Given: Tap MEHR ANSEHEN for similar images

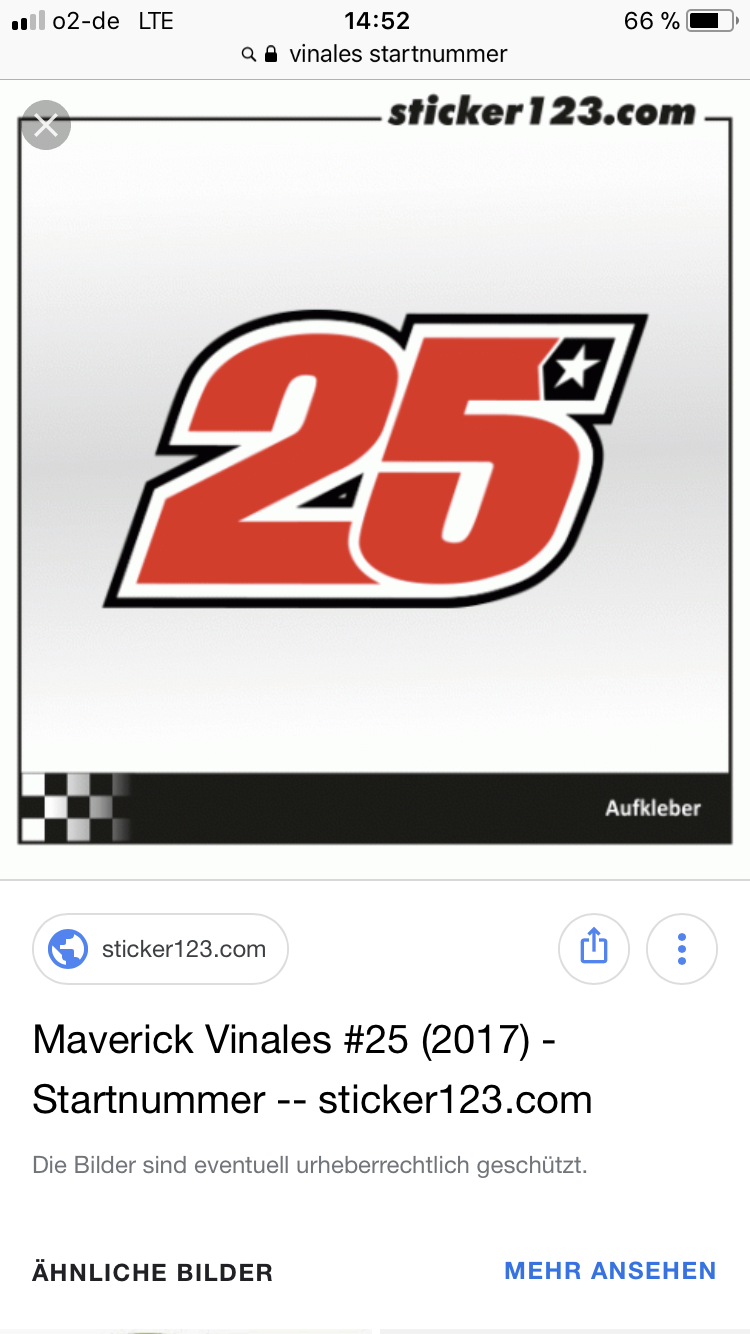Looking at the screenshot, I should pyautogui.click(x=610, y=1271).
